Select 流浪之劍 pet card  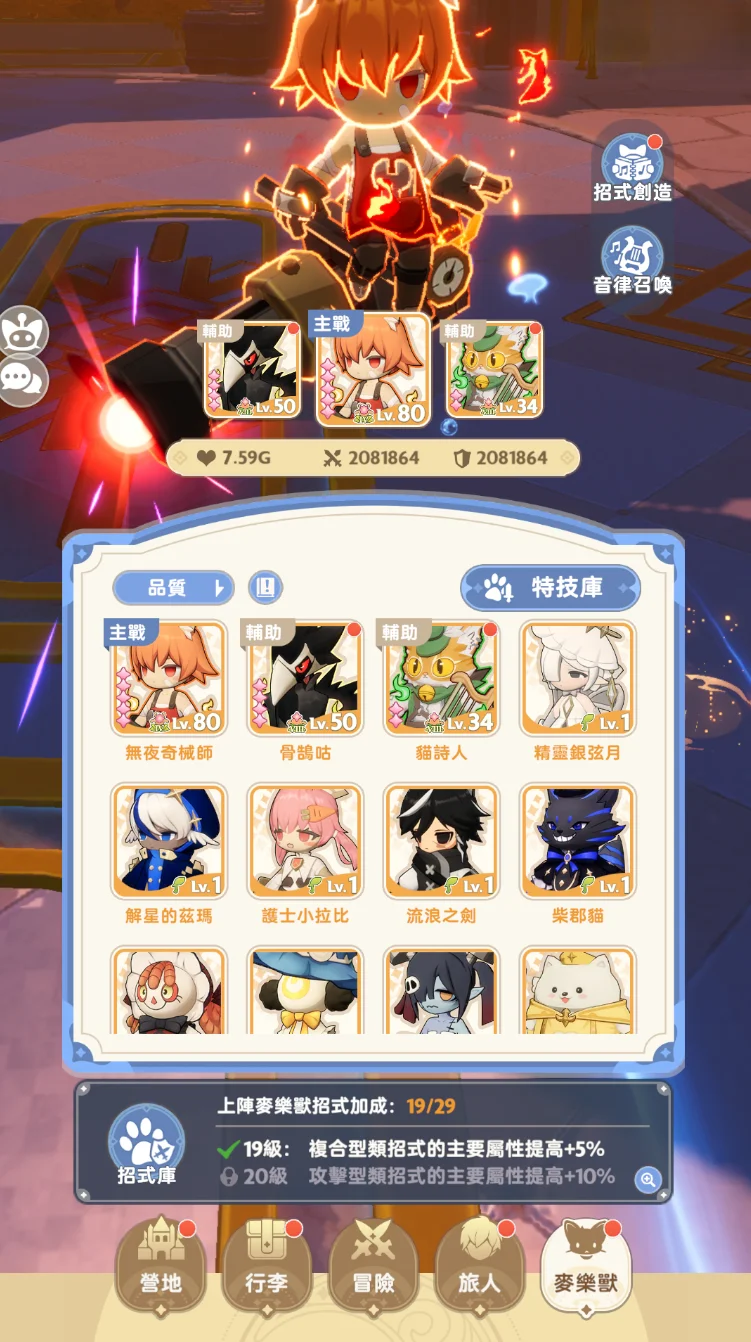pos(441,842)
